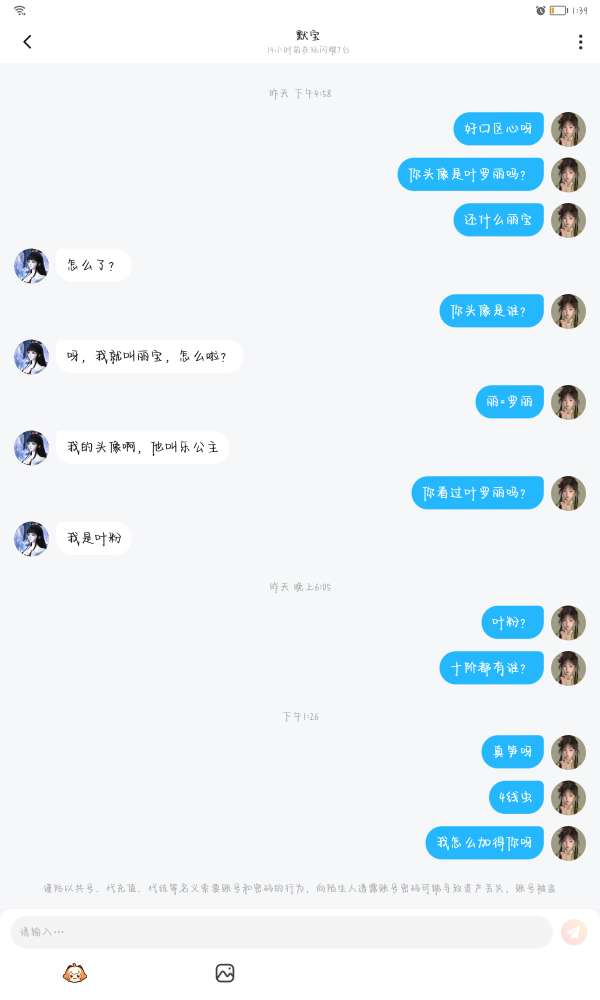The image size is (600, 1000).
Task: Send the message with paper plane button
Action: [574, 932]
